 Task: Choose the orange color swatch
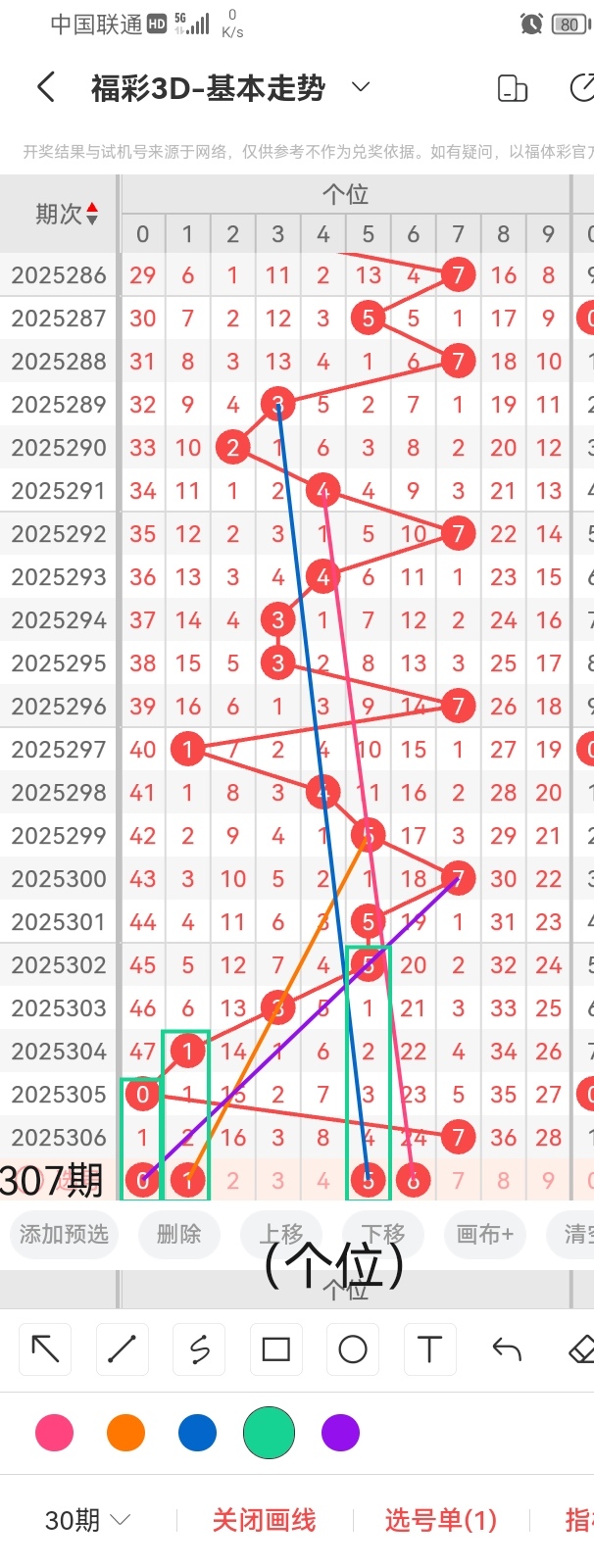point(125,1433)
